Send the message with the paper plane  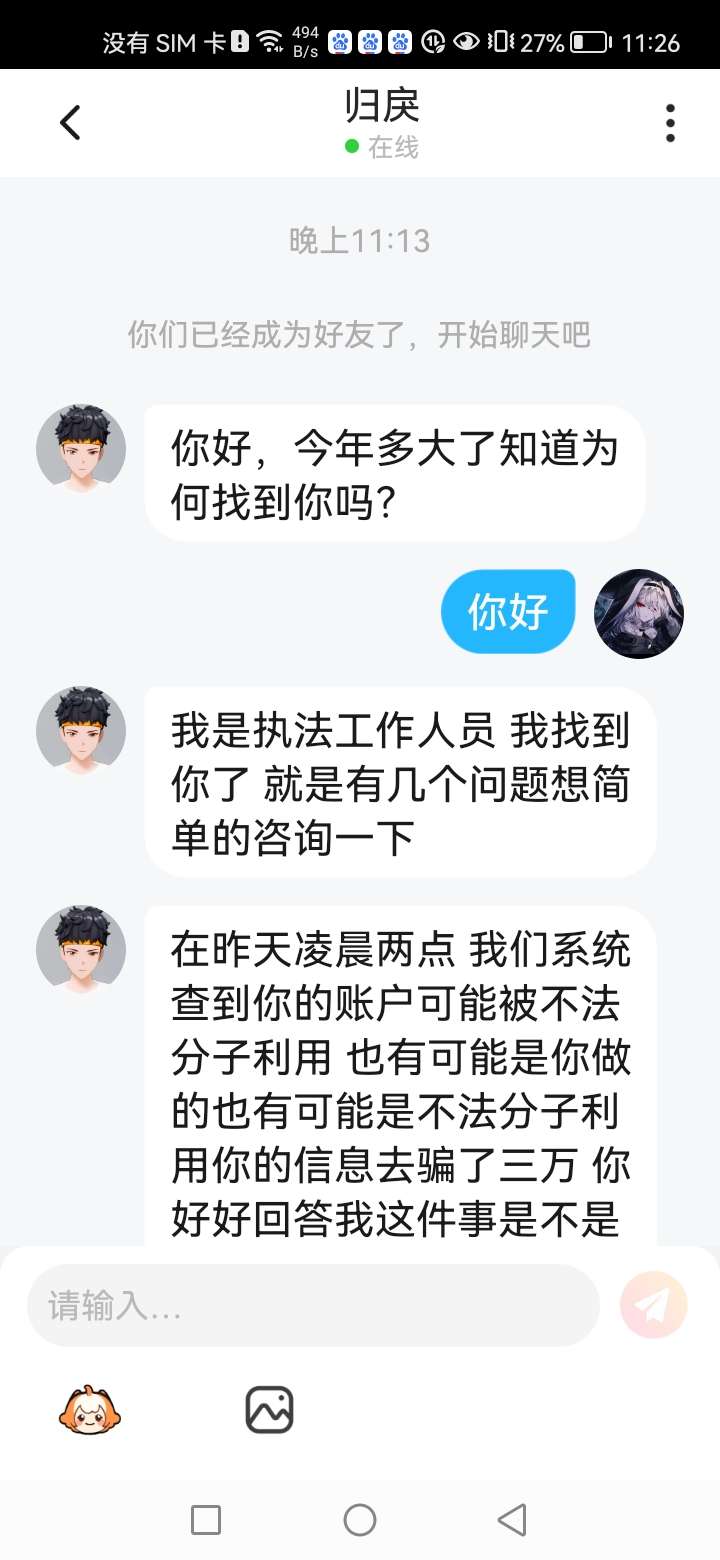[x=653, y=1305]
